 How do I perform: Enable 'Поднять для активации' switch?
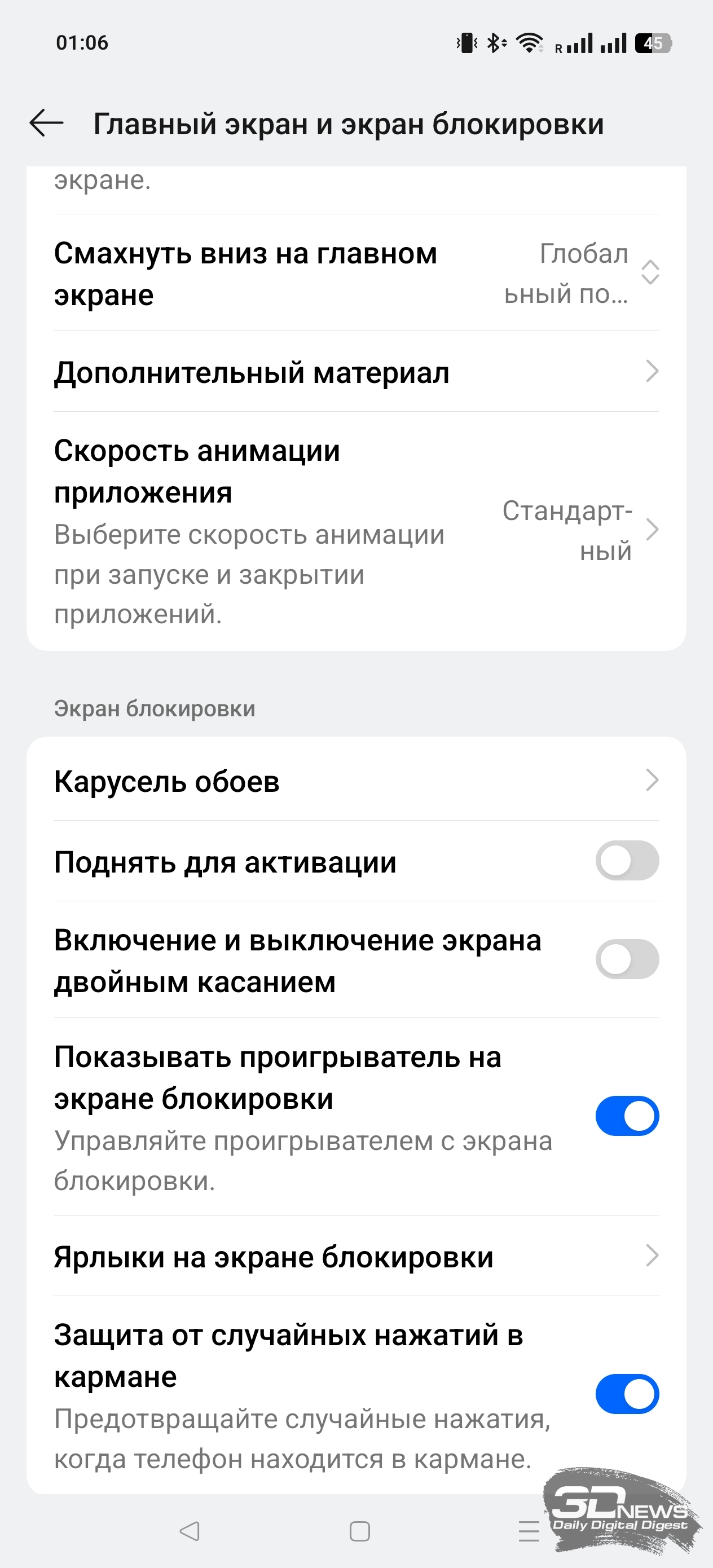pyautogui.click(x=627, y=861)
